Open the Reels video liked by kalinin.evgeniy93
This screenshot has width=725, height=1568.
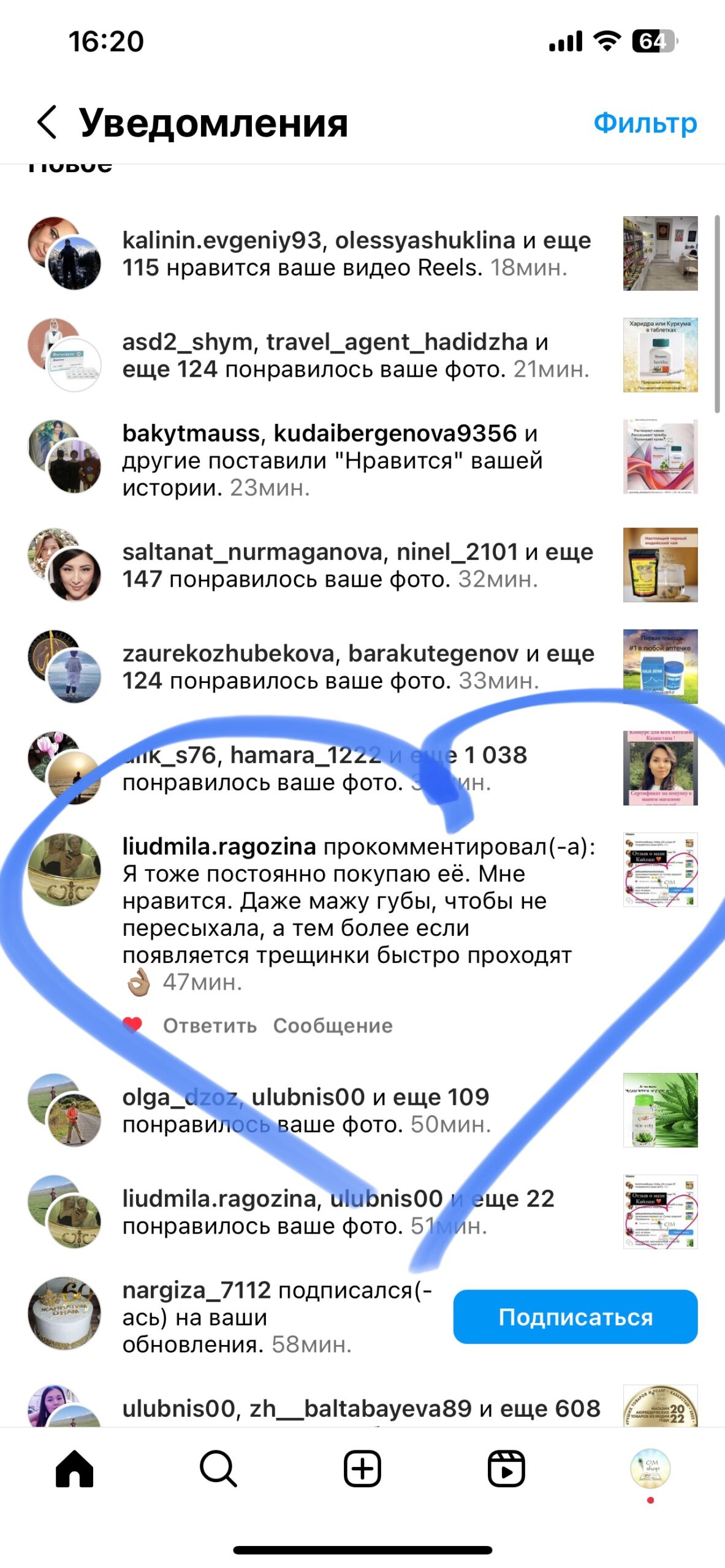point(660,253)
